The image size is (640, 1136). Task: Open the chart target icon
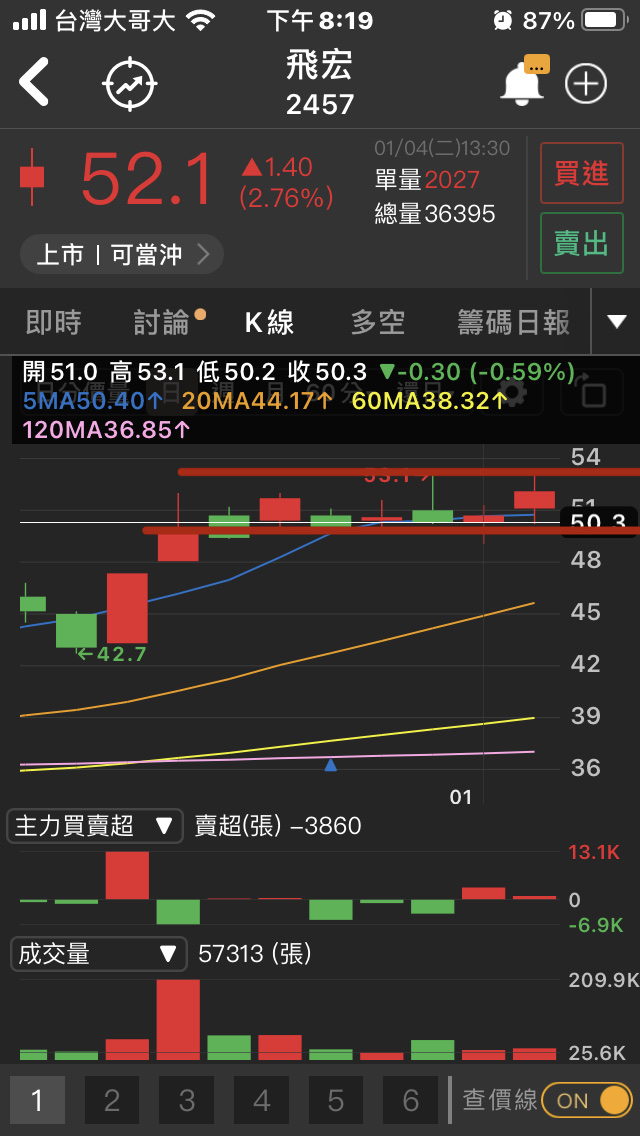131,84
